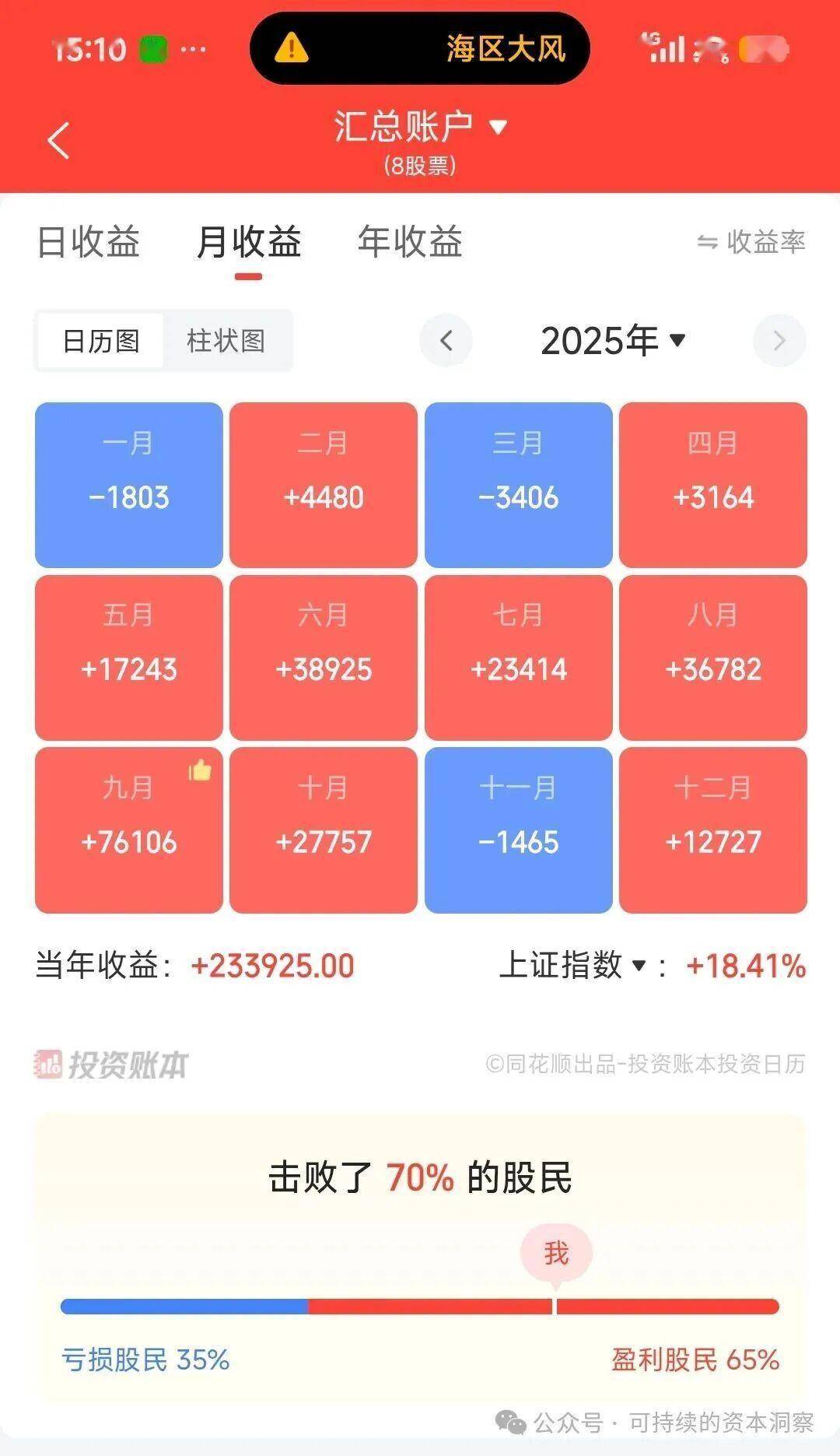
Task: Open the 一月 card showing -1803
Action: [x=129, y=485]
